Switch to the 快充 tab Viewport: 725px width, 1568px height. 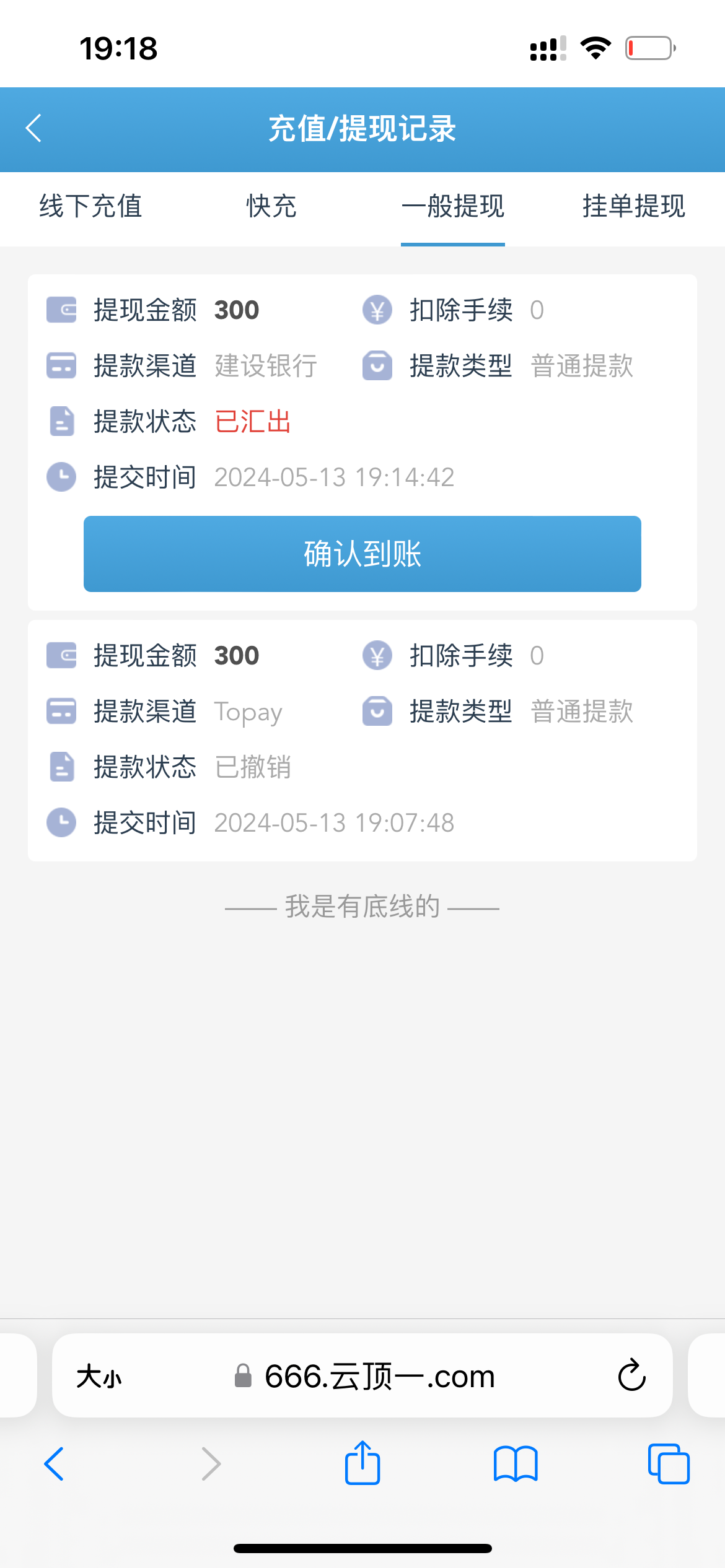pyautogui.click(x=271, y=206)
